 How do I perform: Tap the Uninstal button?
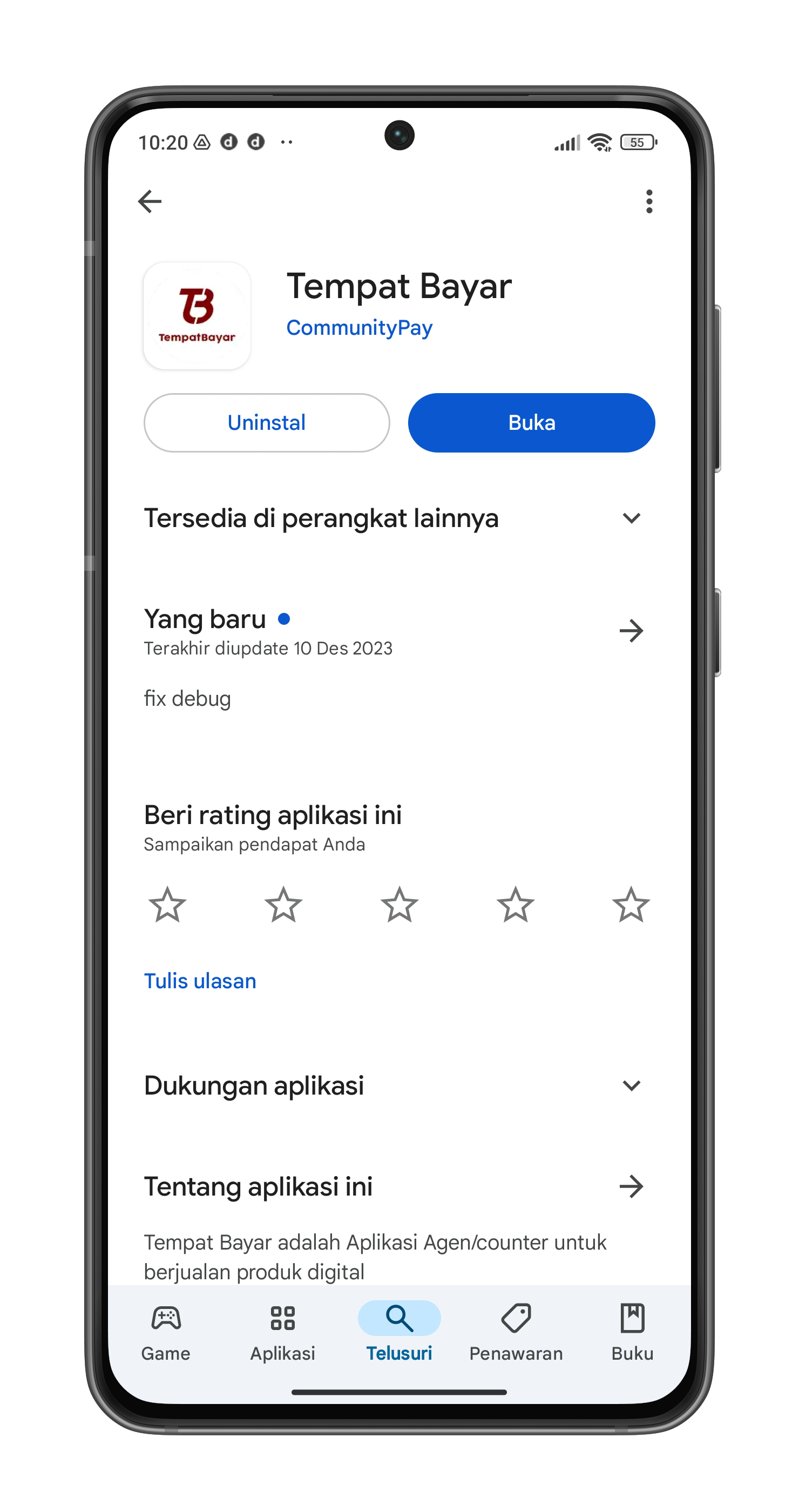[266, 423]
